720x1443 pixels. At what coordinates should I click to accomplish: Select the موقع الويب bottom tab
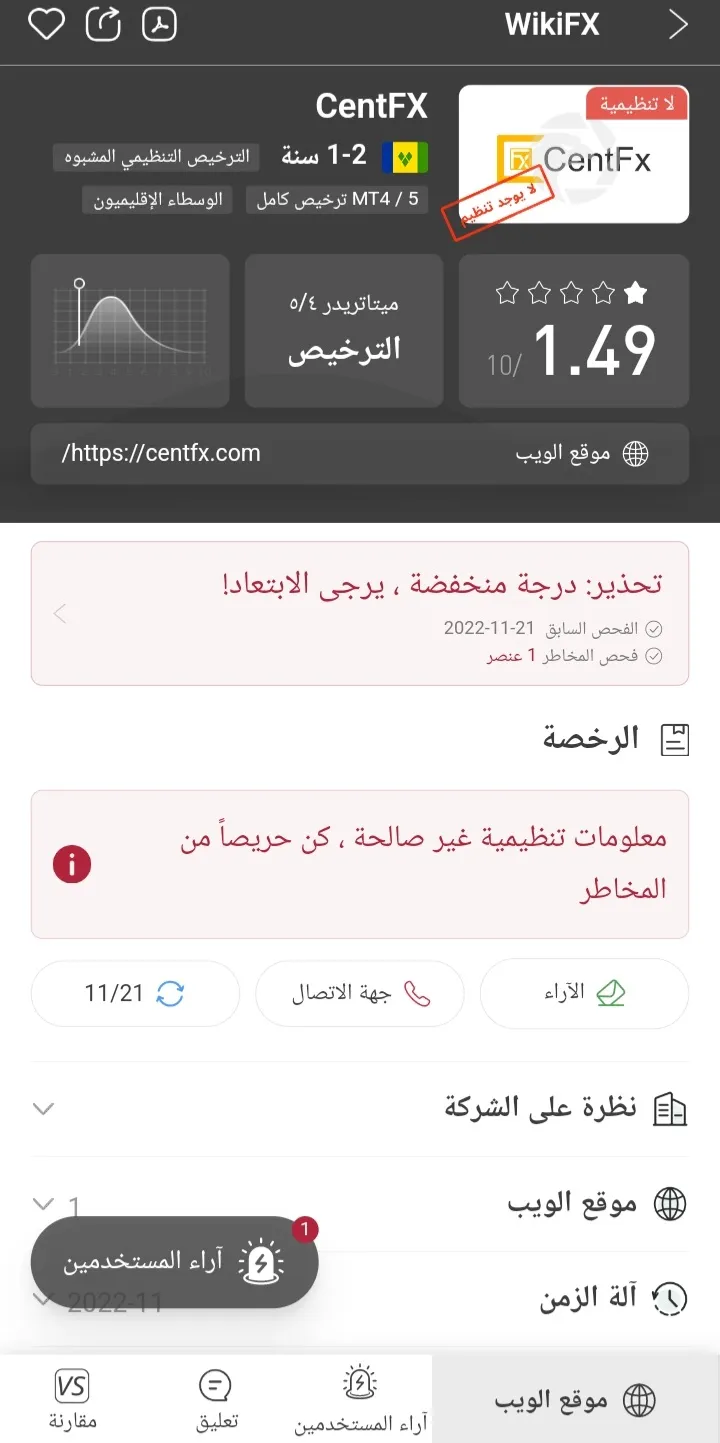(576, 1400)
